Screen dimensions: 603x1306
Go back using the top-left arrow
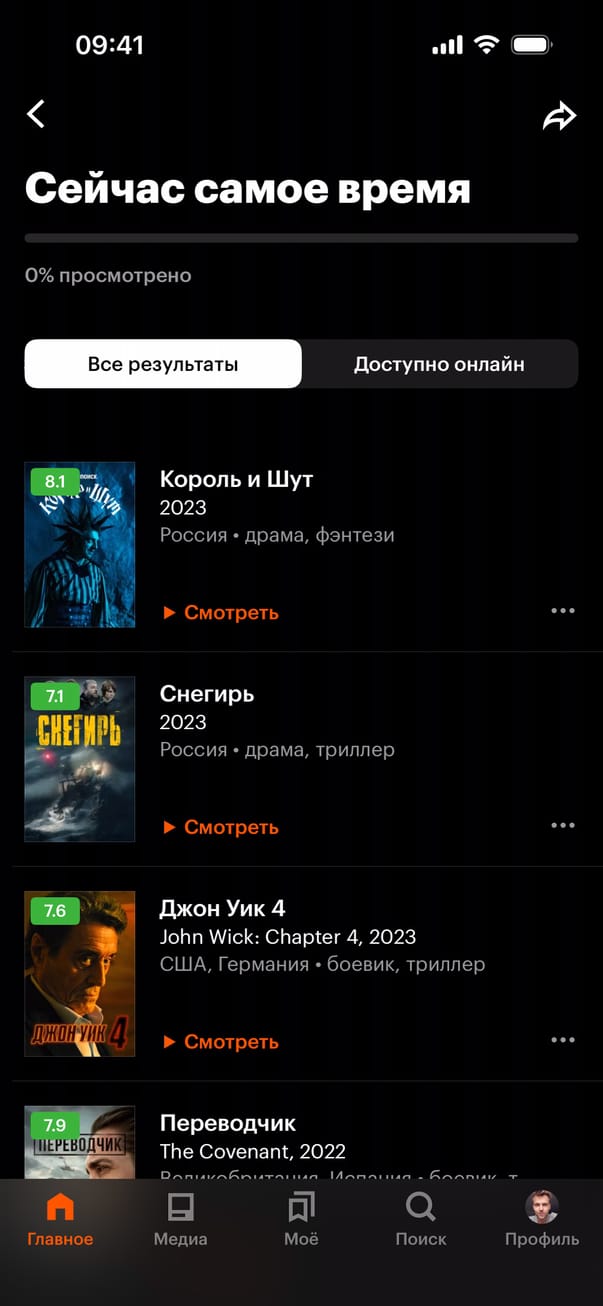tap(36, 115)
